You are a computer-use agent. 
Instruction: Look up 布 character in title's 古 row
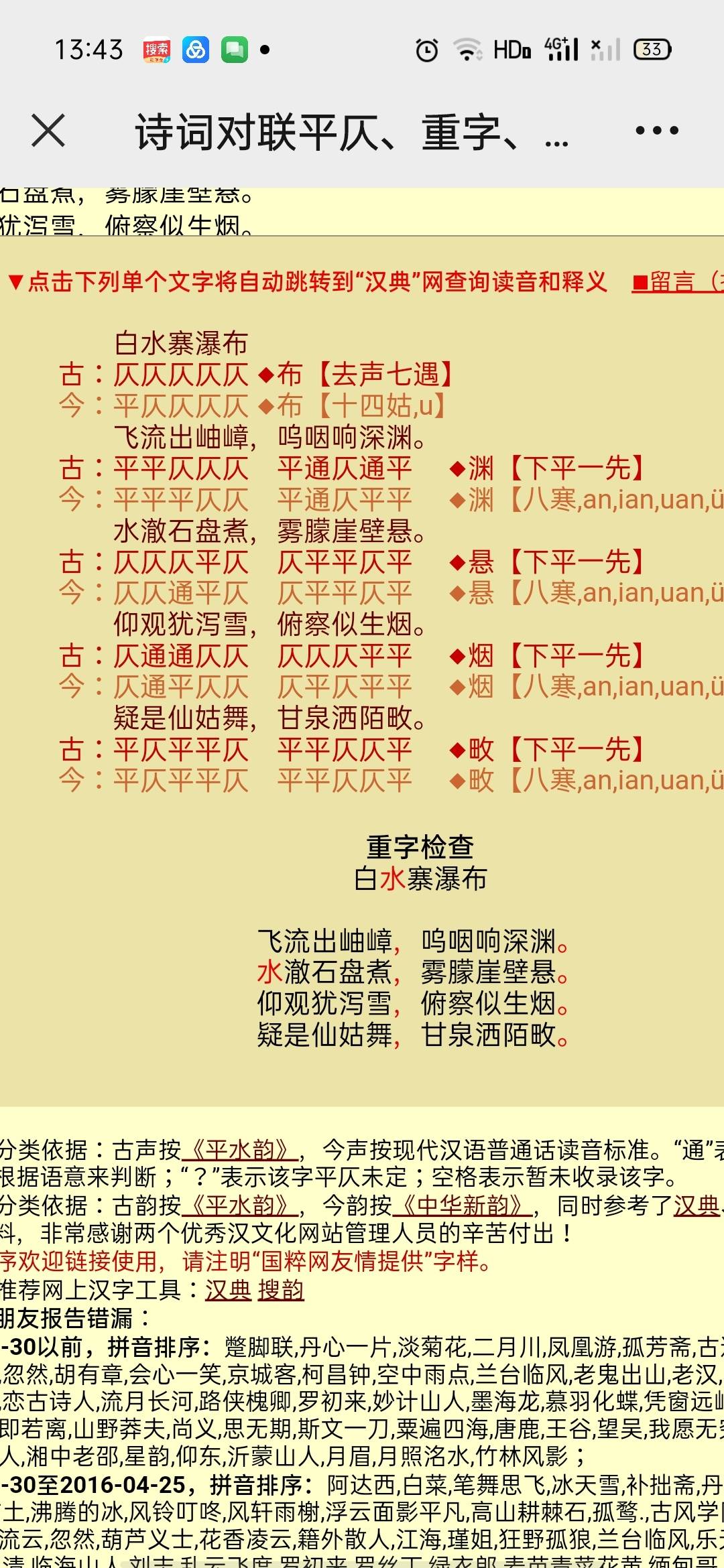290,374
